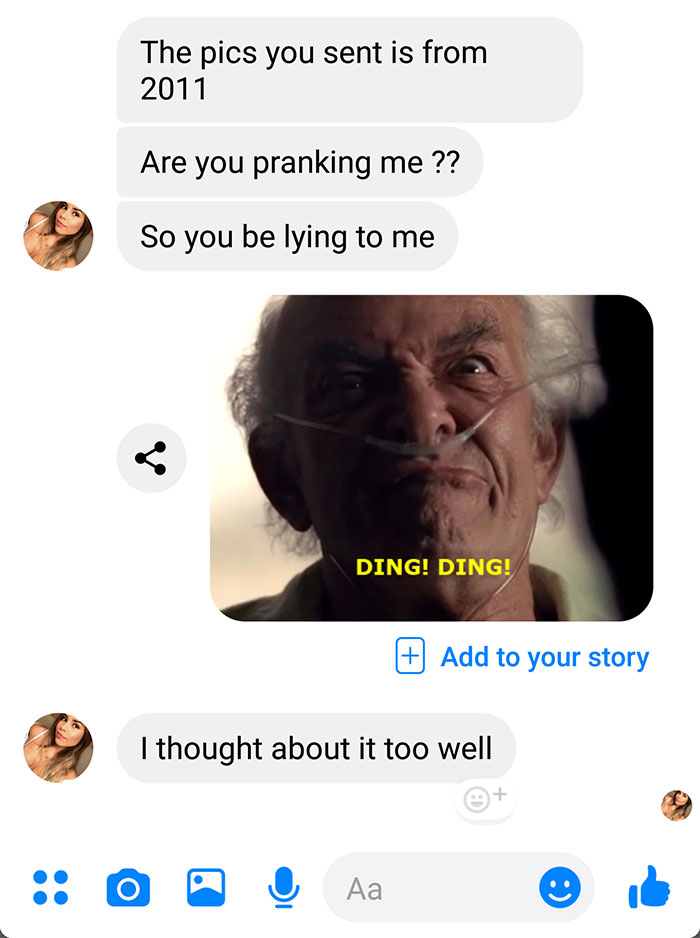The width and height of the screenshot is (700, 938).
Task: Share the DING! DING! GIF
Action: point(151,459)
